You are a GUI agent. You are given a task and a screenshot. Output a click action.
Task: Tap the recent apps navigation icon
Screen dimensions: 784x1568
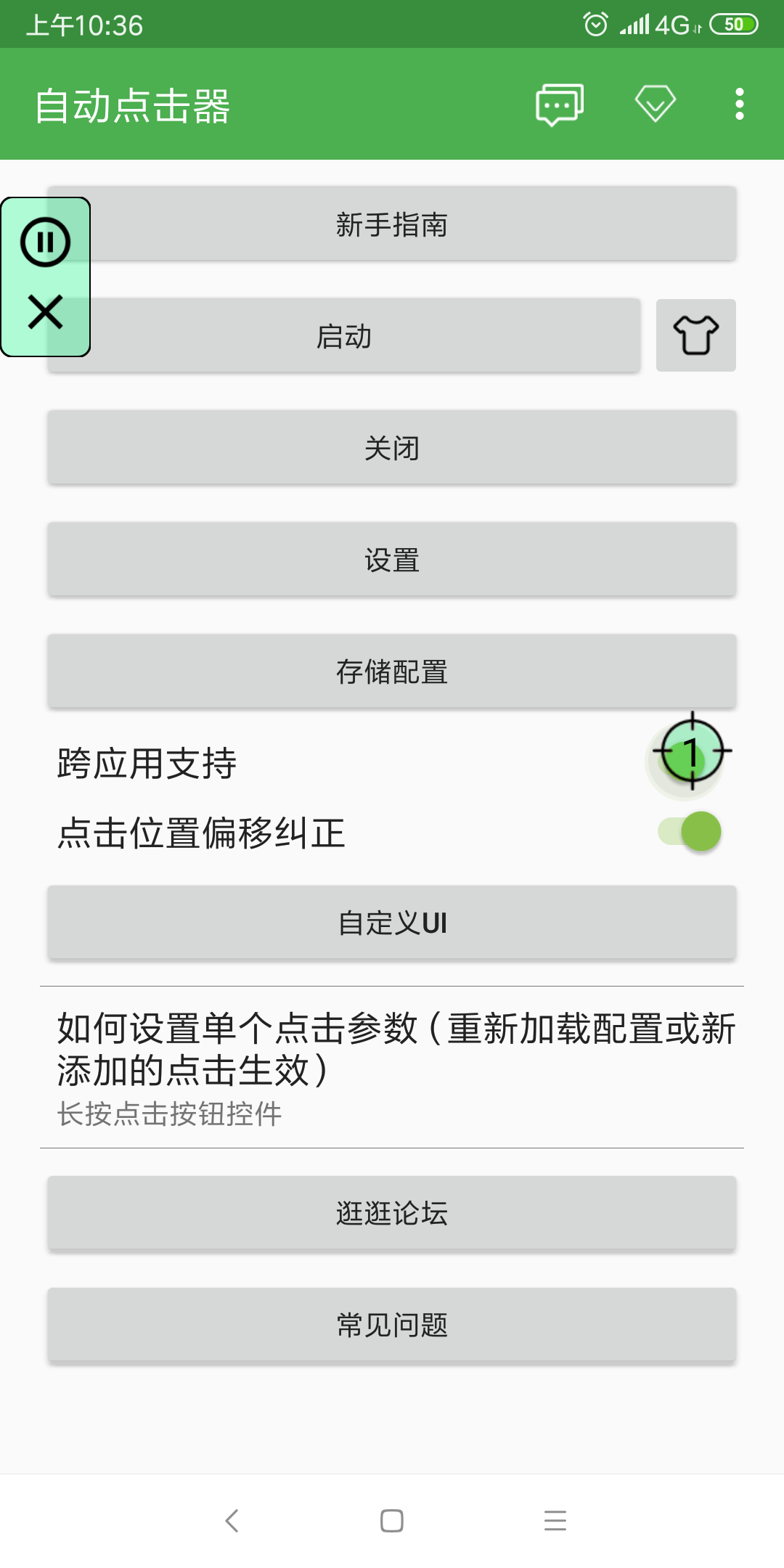(x=554, y=1521)
